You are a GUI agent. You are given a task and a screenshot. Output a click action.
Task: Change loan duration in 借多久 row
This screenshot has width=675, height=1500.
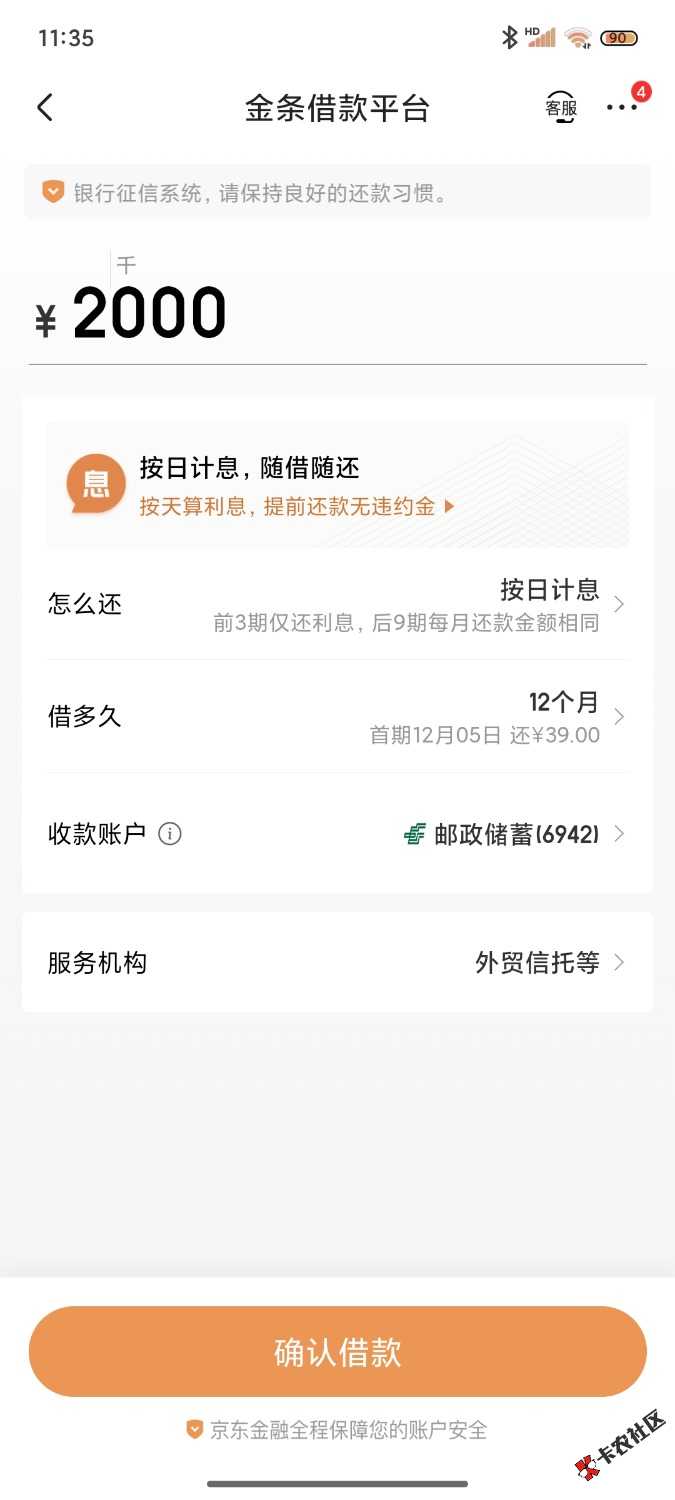point(337,717)
